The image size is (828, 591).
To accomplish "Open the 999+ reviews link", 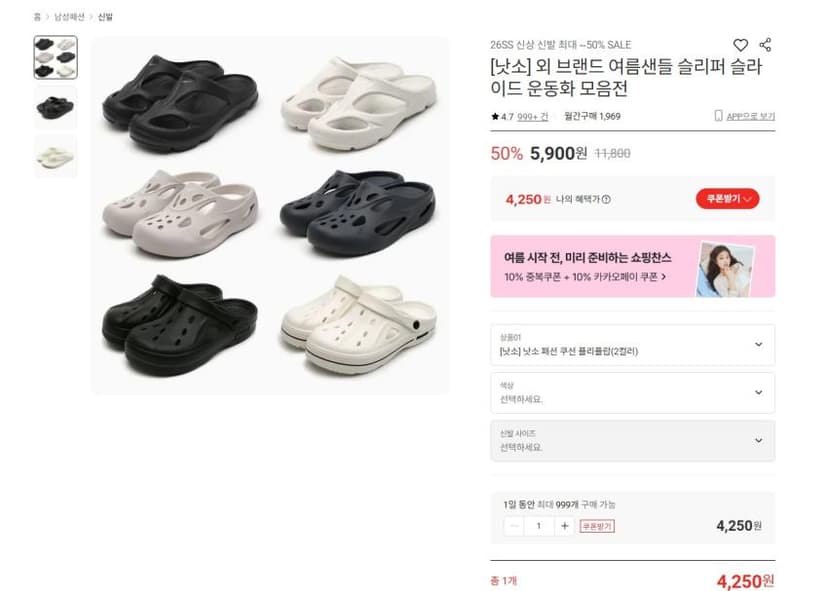I will [532, 117].
